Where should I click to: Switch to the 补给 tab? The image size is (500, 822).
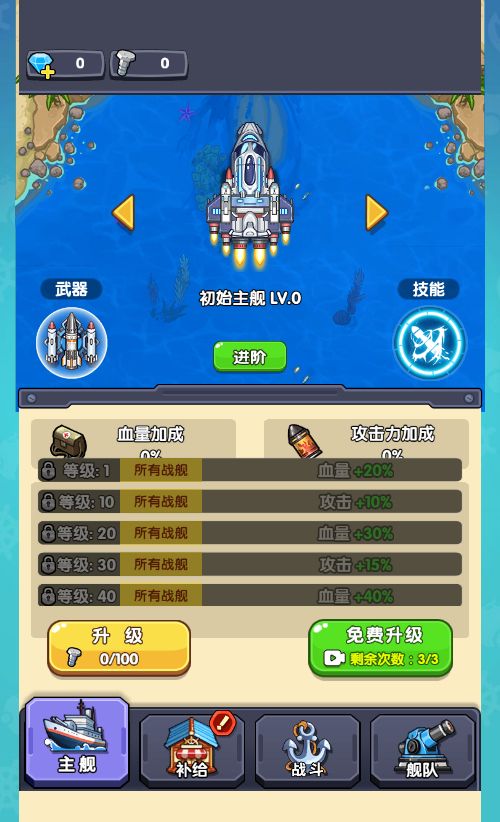pos(192,749)
